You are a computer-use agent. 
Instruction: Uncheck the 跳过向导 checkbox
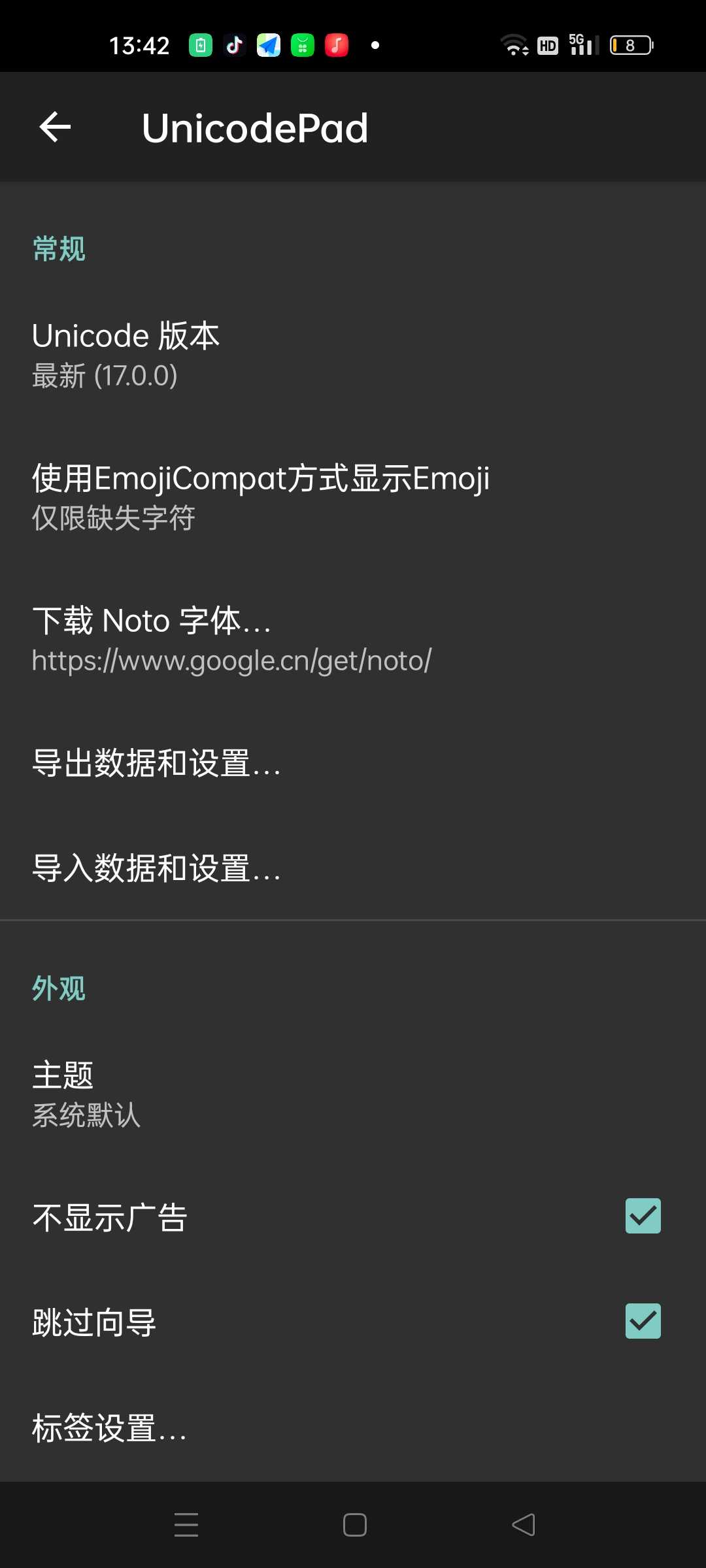point(643,1321)
